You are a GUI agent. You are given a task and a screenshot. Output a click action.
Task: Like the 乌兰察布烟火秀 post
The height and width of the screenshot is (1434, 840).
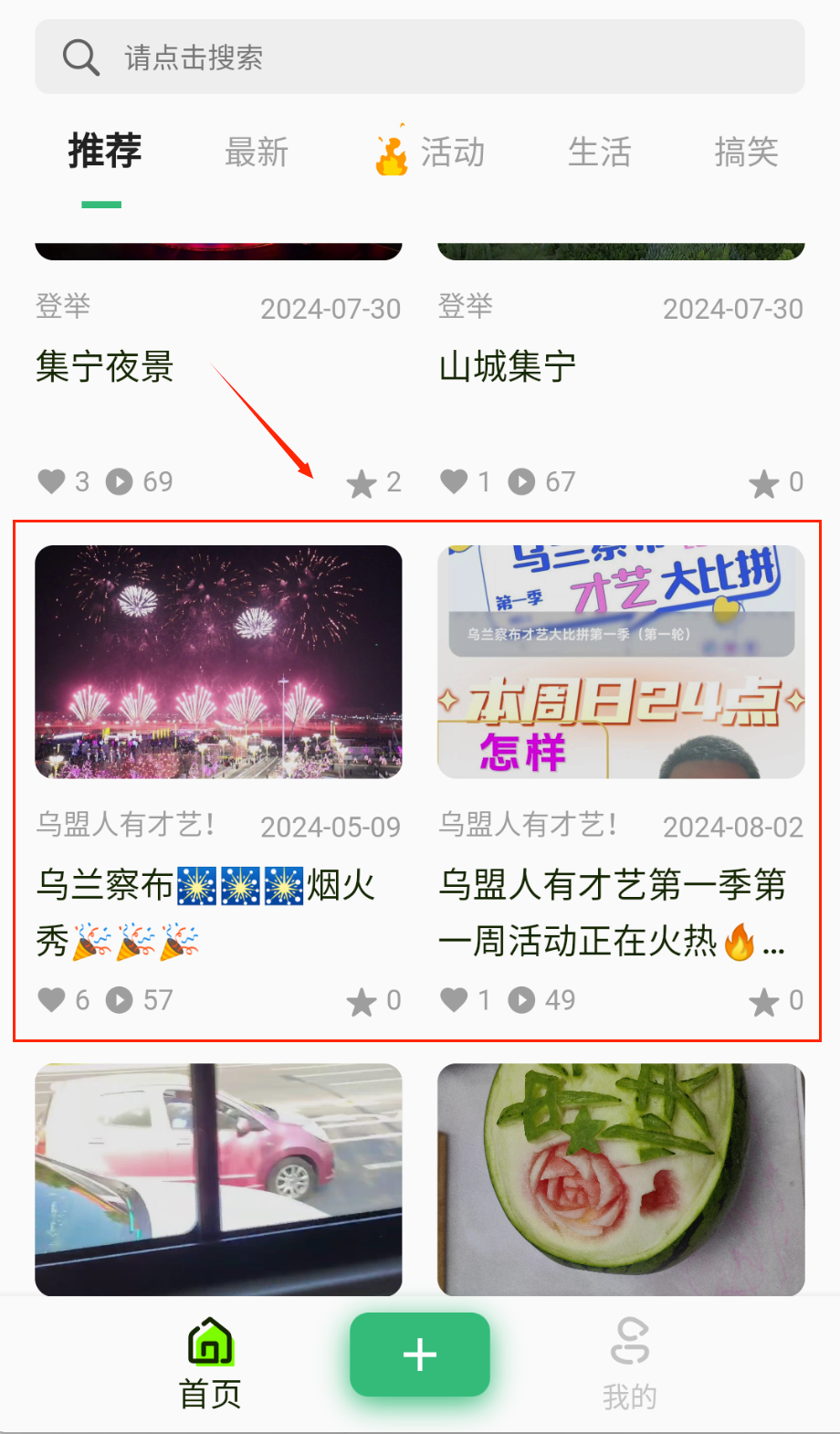tap(52, 1000)
